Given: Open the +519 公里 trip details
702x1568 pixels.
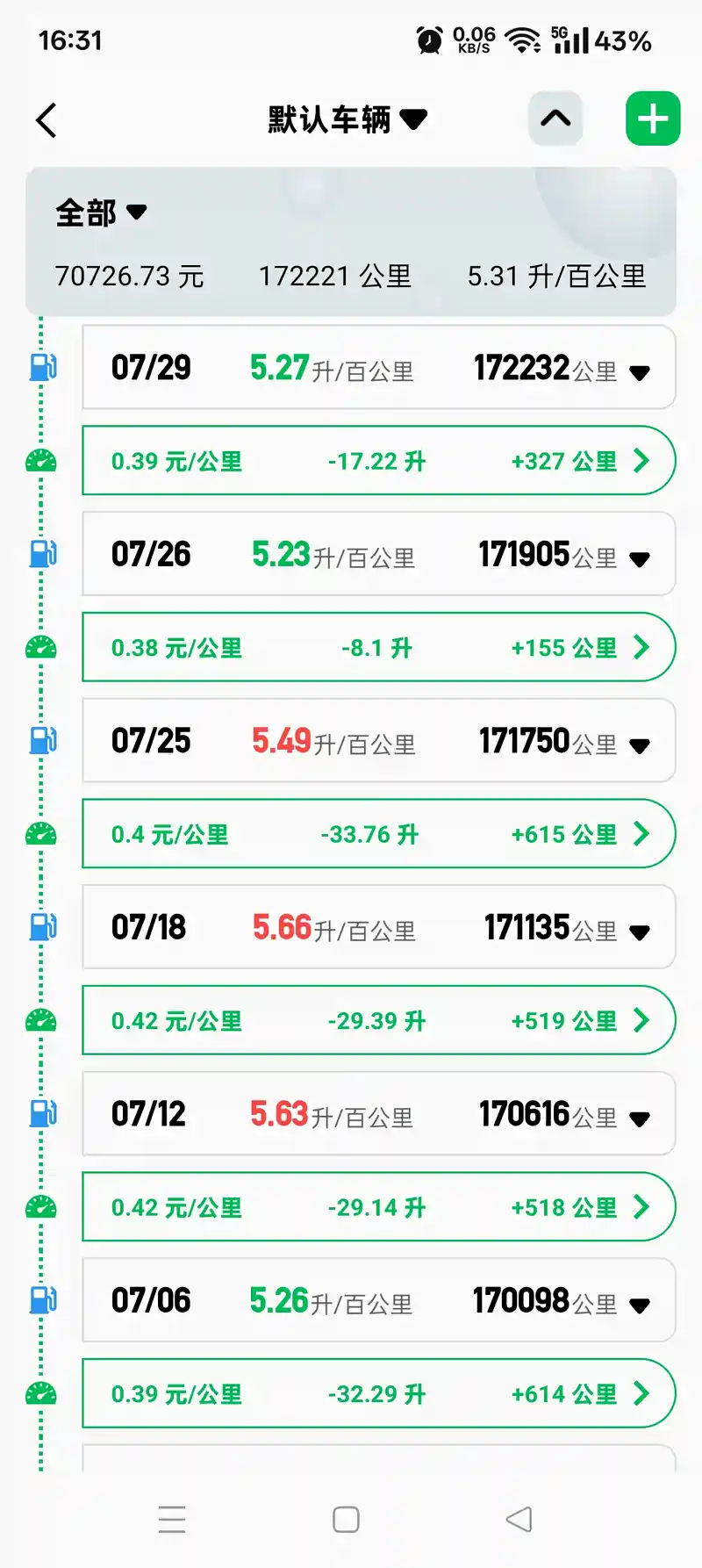Looking at the screenshot, I should [379, 1020].
